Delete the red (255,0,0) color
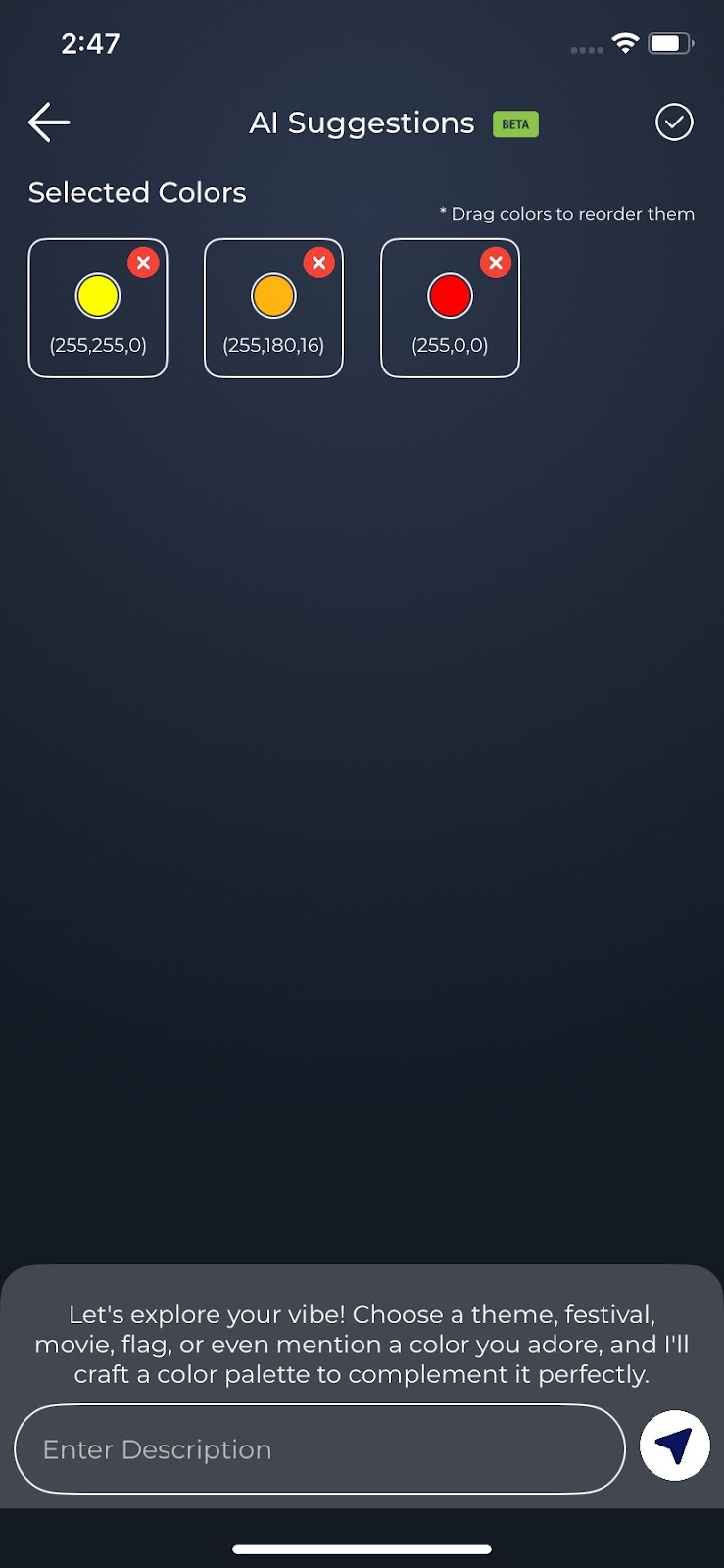 (496, 263)
